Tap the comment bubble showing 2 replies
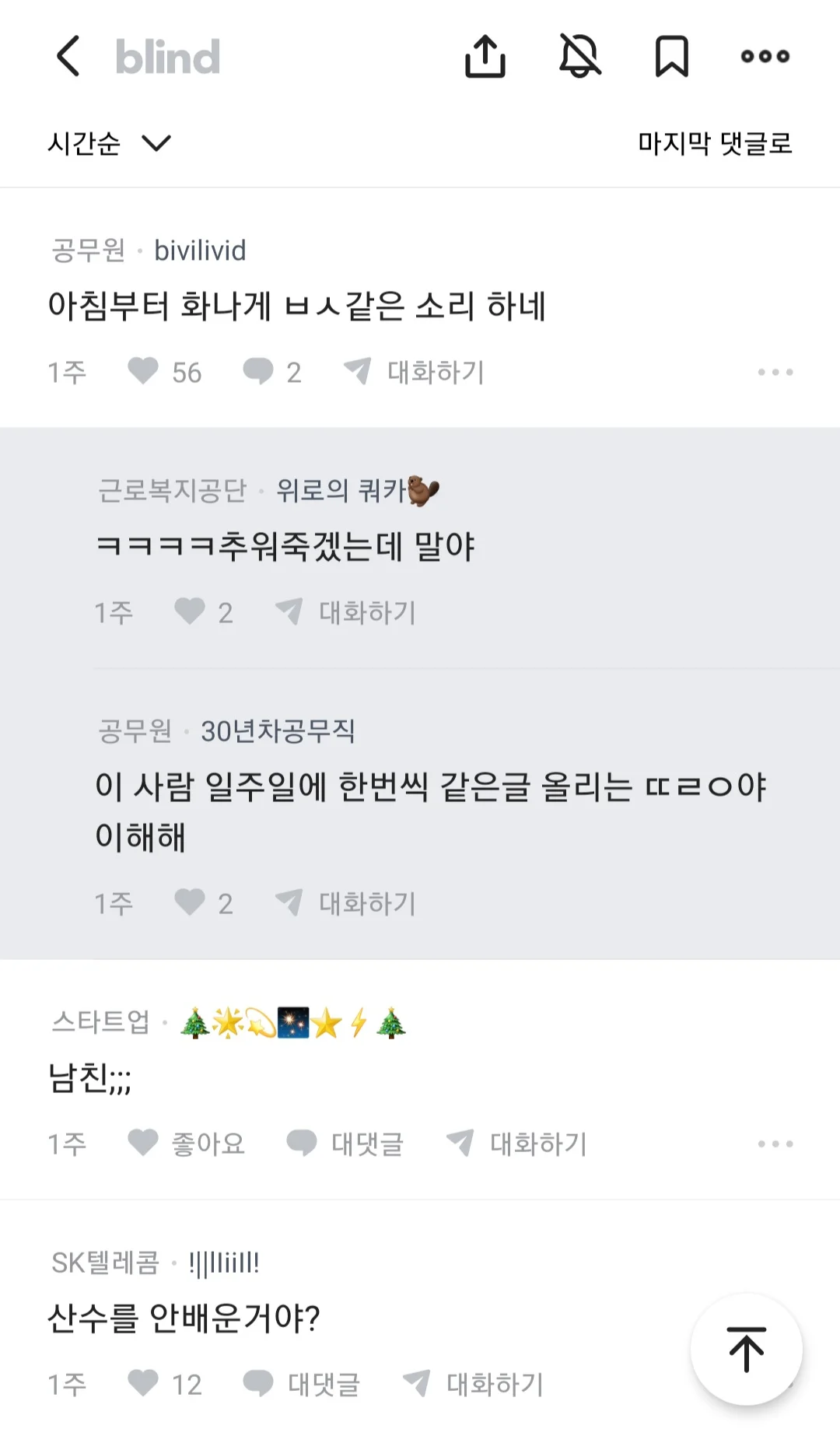The width and height of the screenshot is (840, 1436). click(260, 373)
